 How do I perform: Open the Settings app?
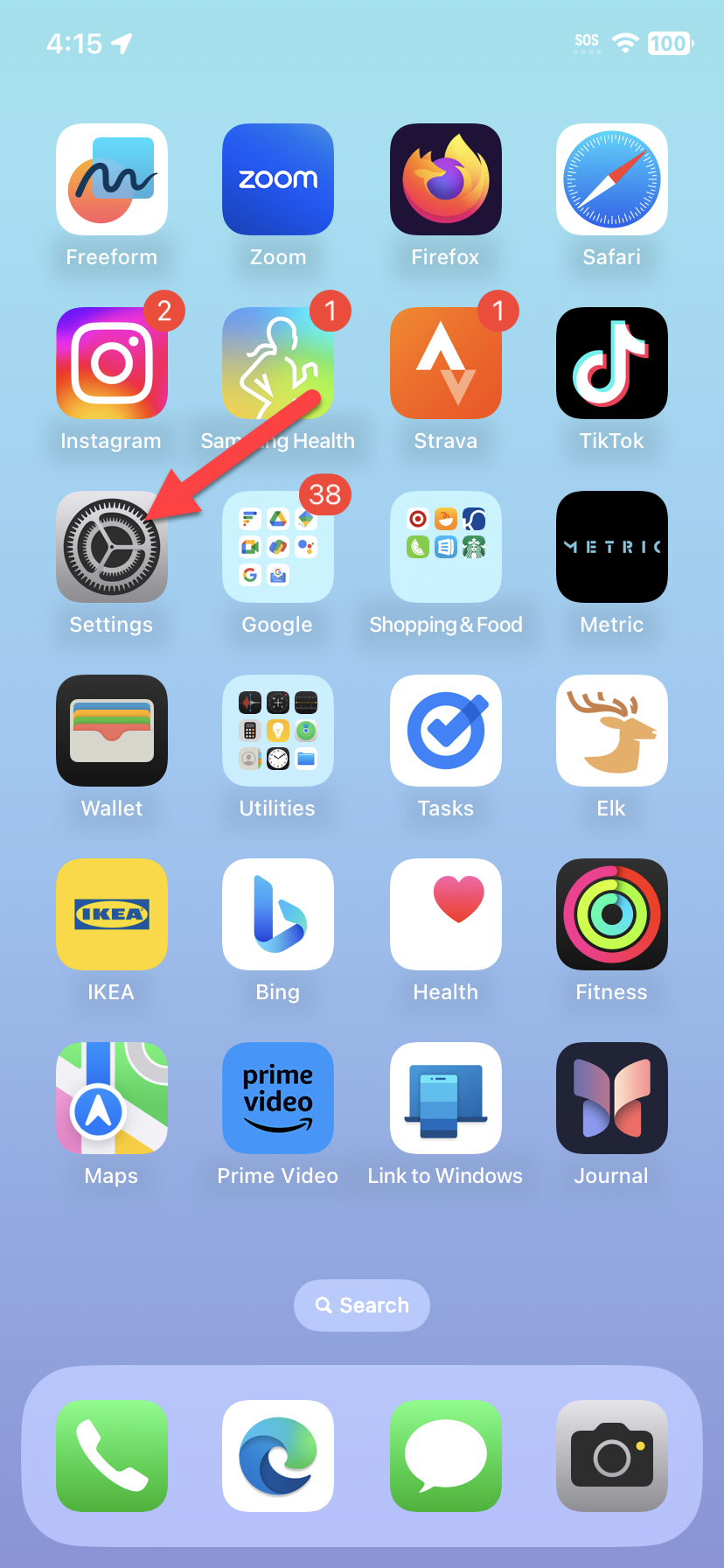click(112, 547)
